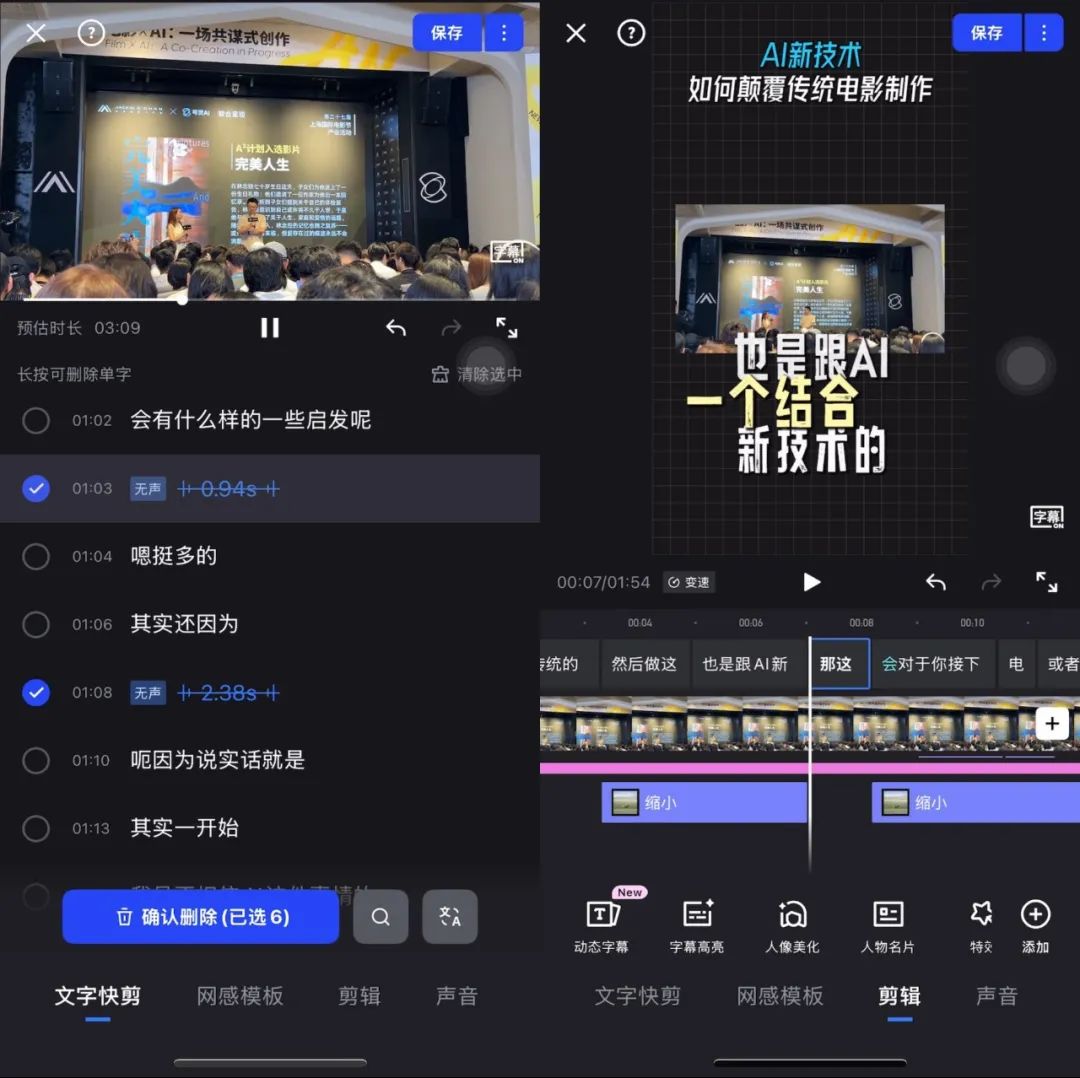Tap 清除选中 to clear the selection
The height and width of the screenshot is (1078, 1080).
pyautogui.click(x=477, y=374)
